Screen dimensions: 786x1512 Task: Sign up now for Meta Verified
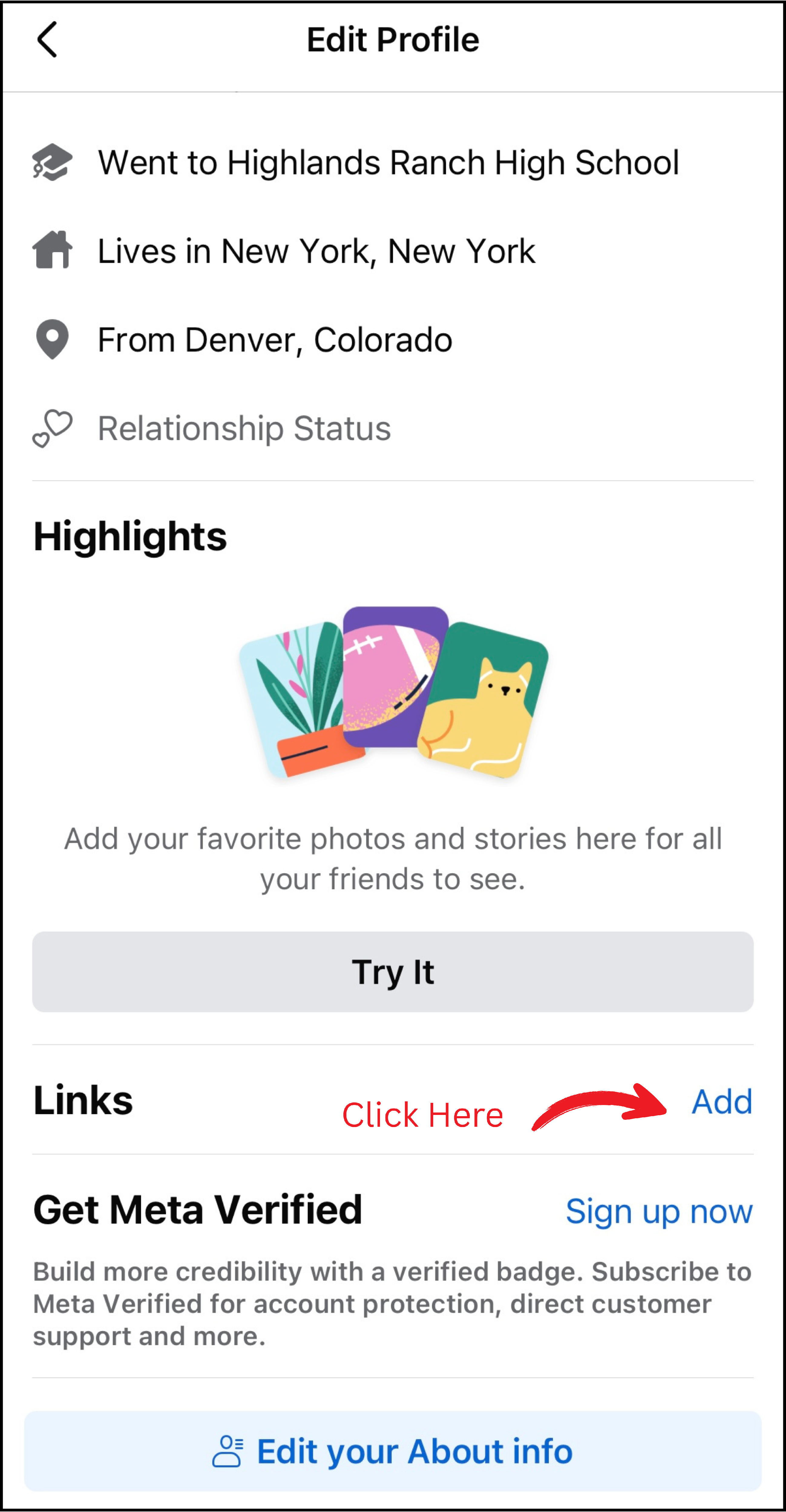(659, 1211)
